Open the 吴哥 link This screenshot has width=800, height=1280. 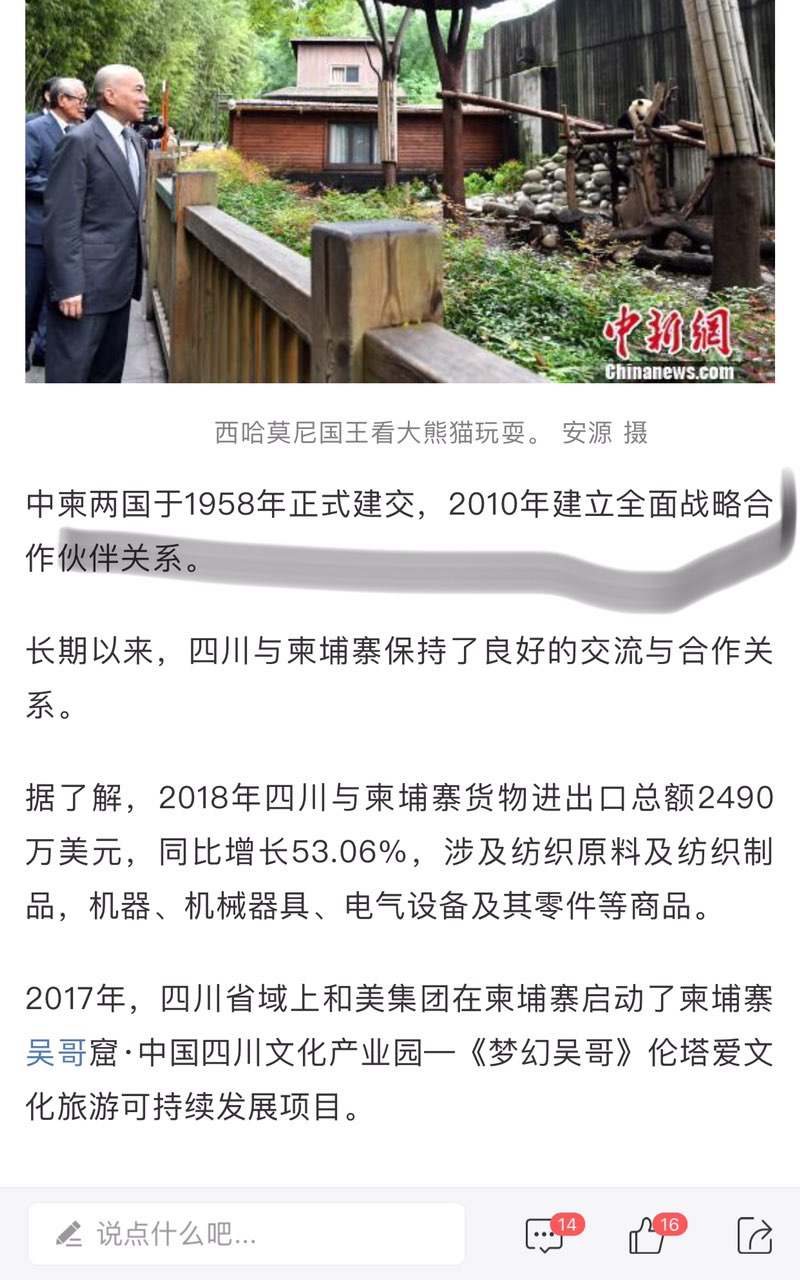56,1052
